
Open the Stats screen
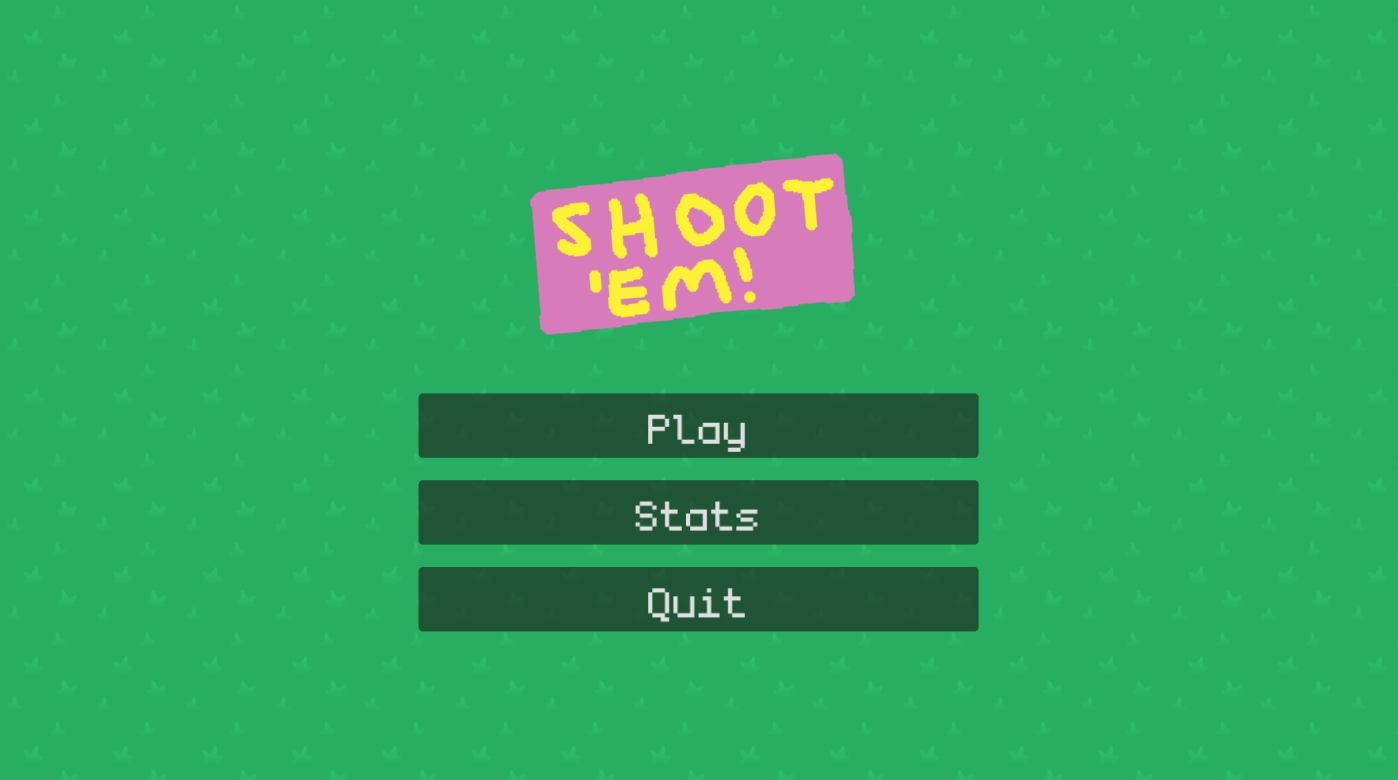tap(698, 513)
